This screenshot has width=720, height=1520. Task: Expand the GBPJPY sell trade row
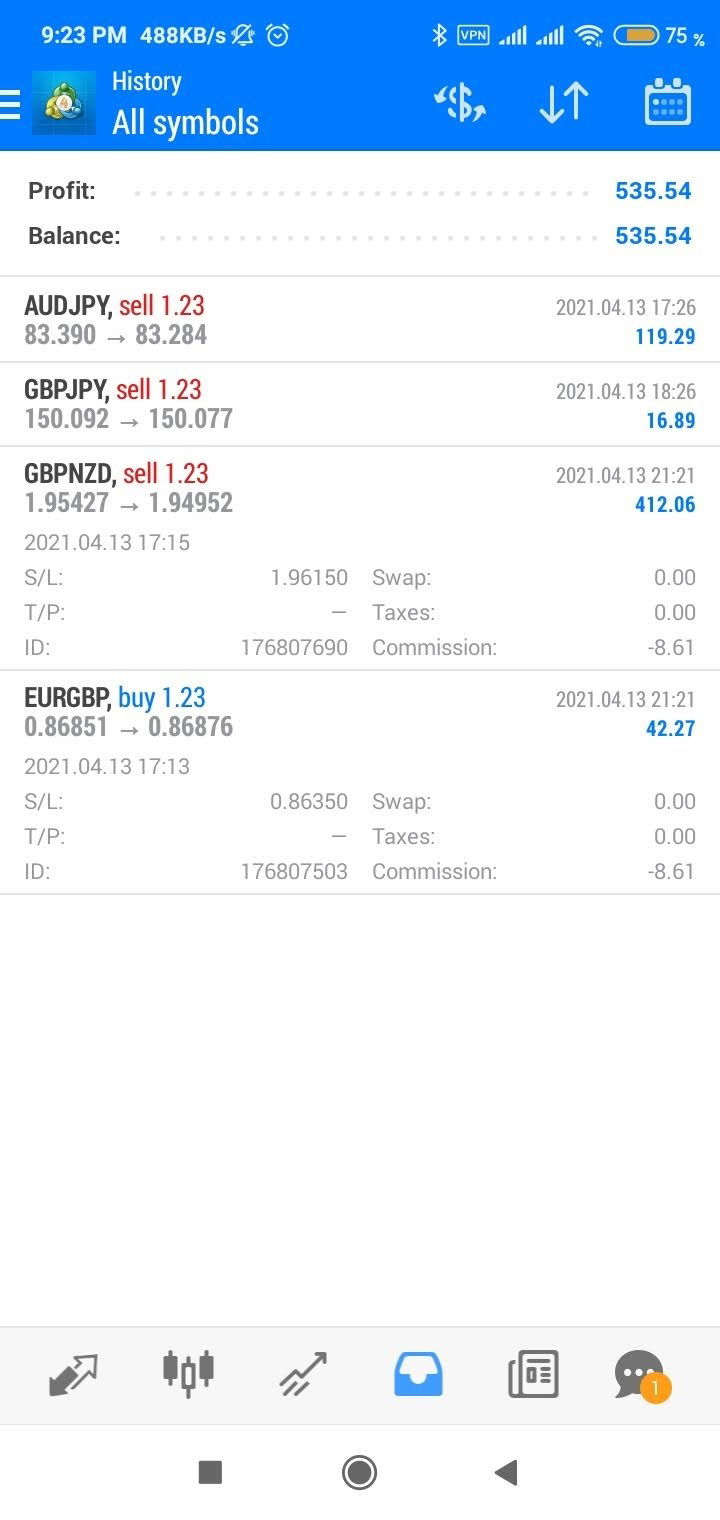click(x=360, y=404)
